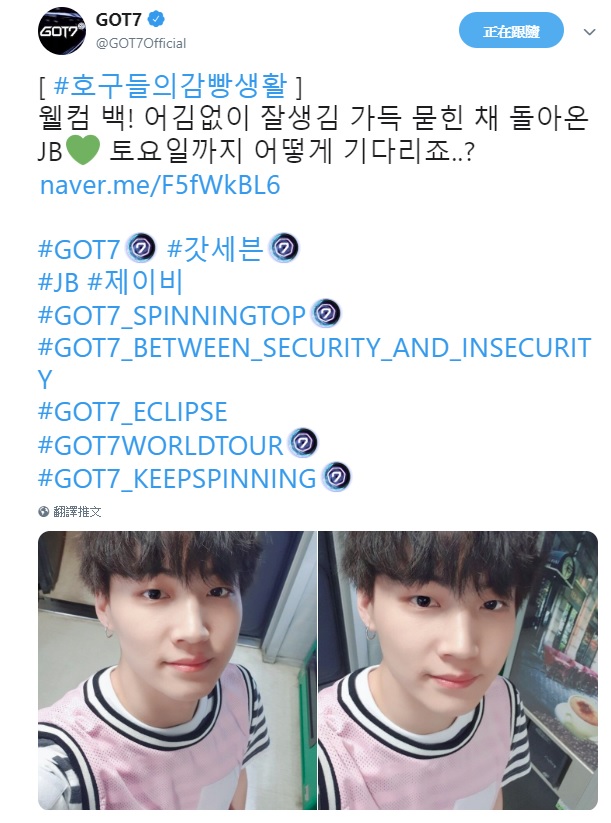Open the #갓세븐 hashtag
Screen dimensions: 611x823
tap(215, 249)
